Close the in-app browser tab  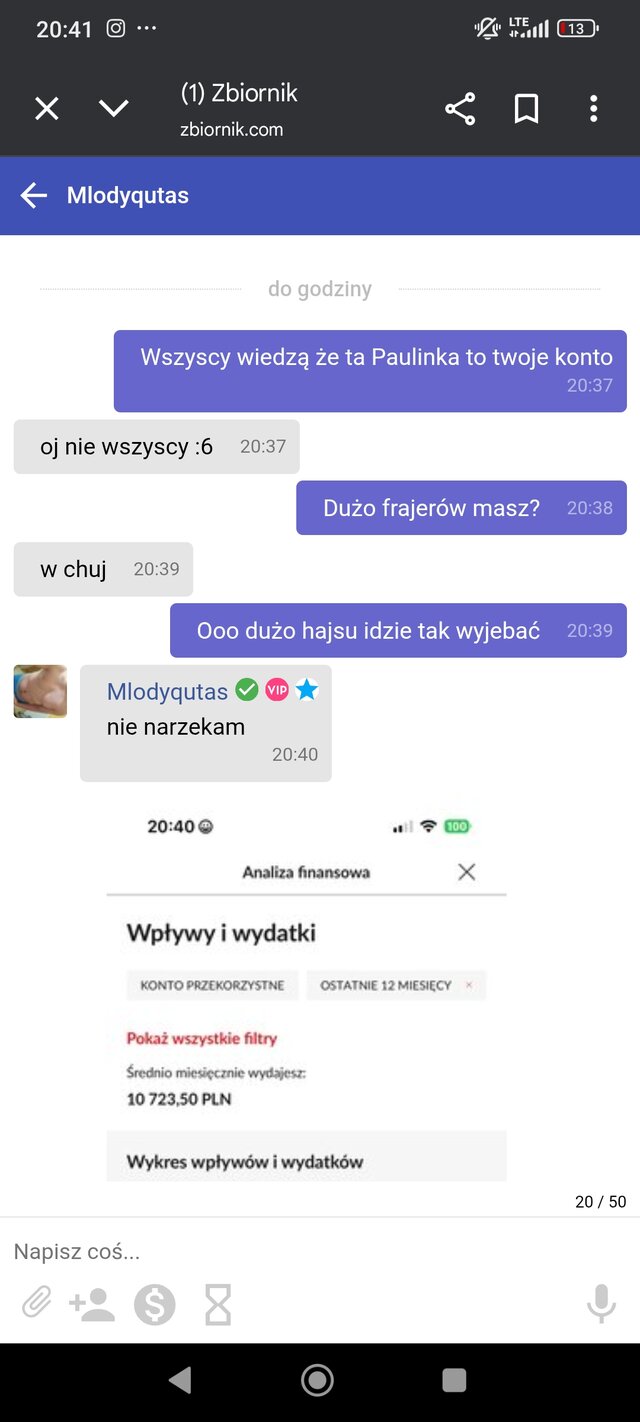(x=47, y=108)
